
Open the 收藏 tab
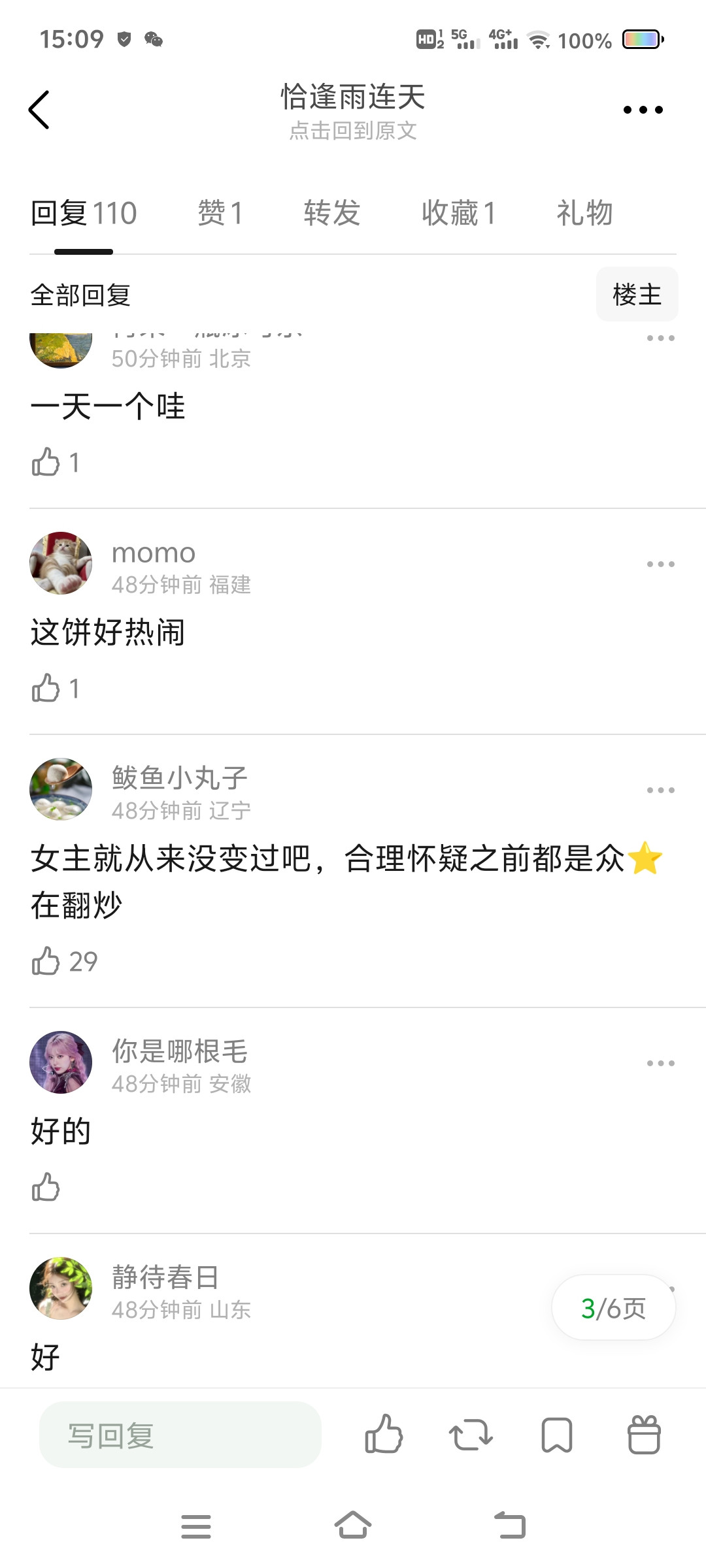point(458,213)
